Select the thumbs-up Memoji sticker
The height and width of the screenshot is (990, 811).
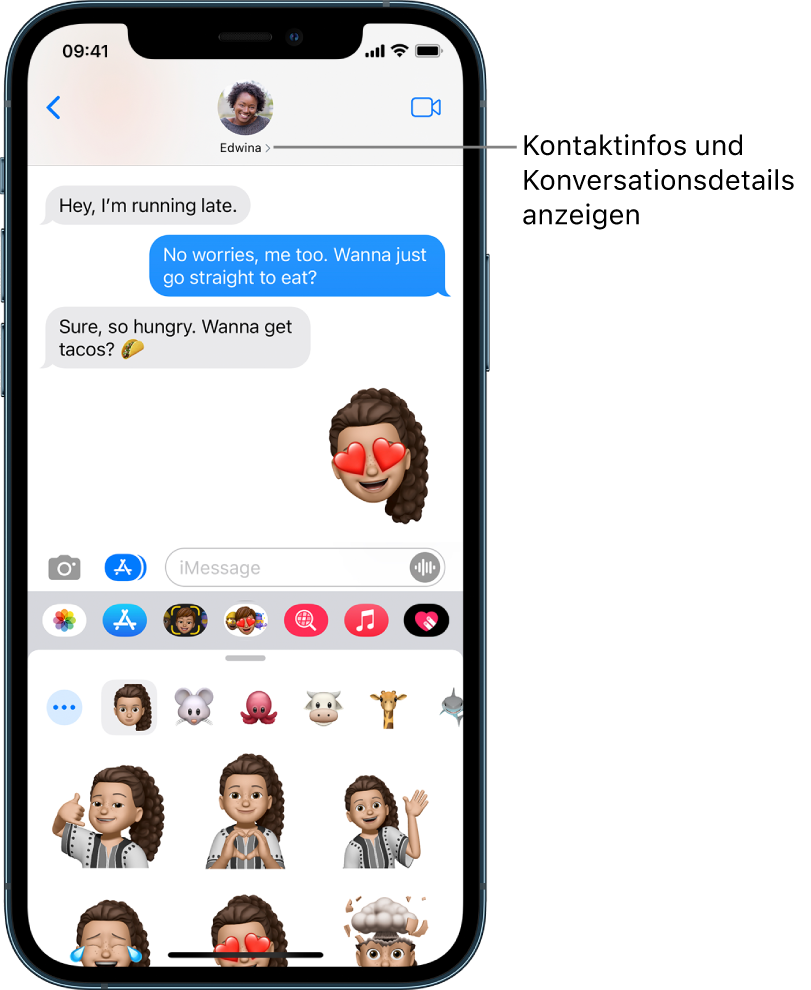pyautogui.click(x=110, y=813)
